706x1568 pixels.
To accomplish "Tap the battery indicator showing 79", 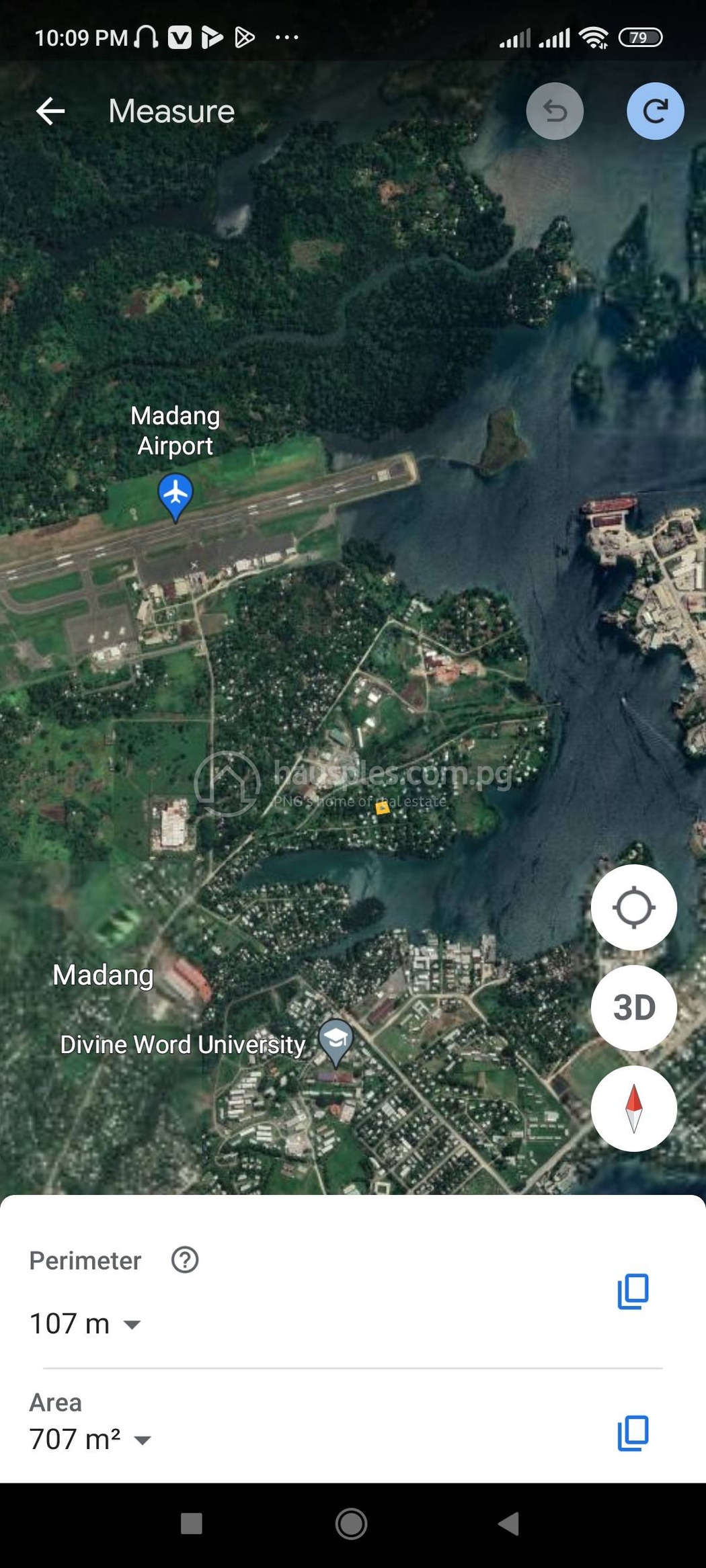I will click(x=640, y=38).
